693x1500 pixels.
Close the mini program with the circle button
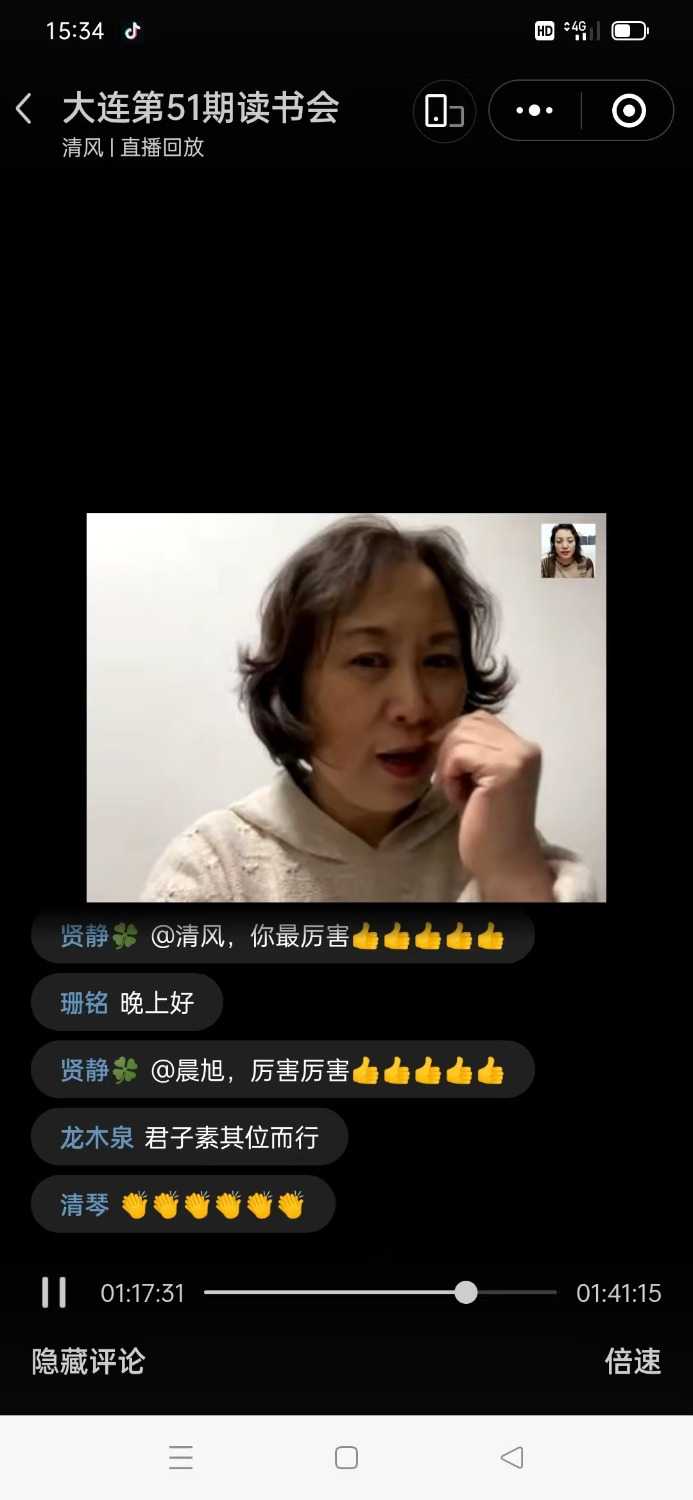[x=628, y=111]
